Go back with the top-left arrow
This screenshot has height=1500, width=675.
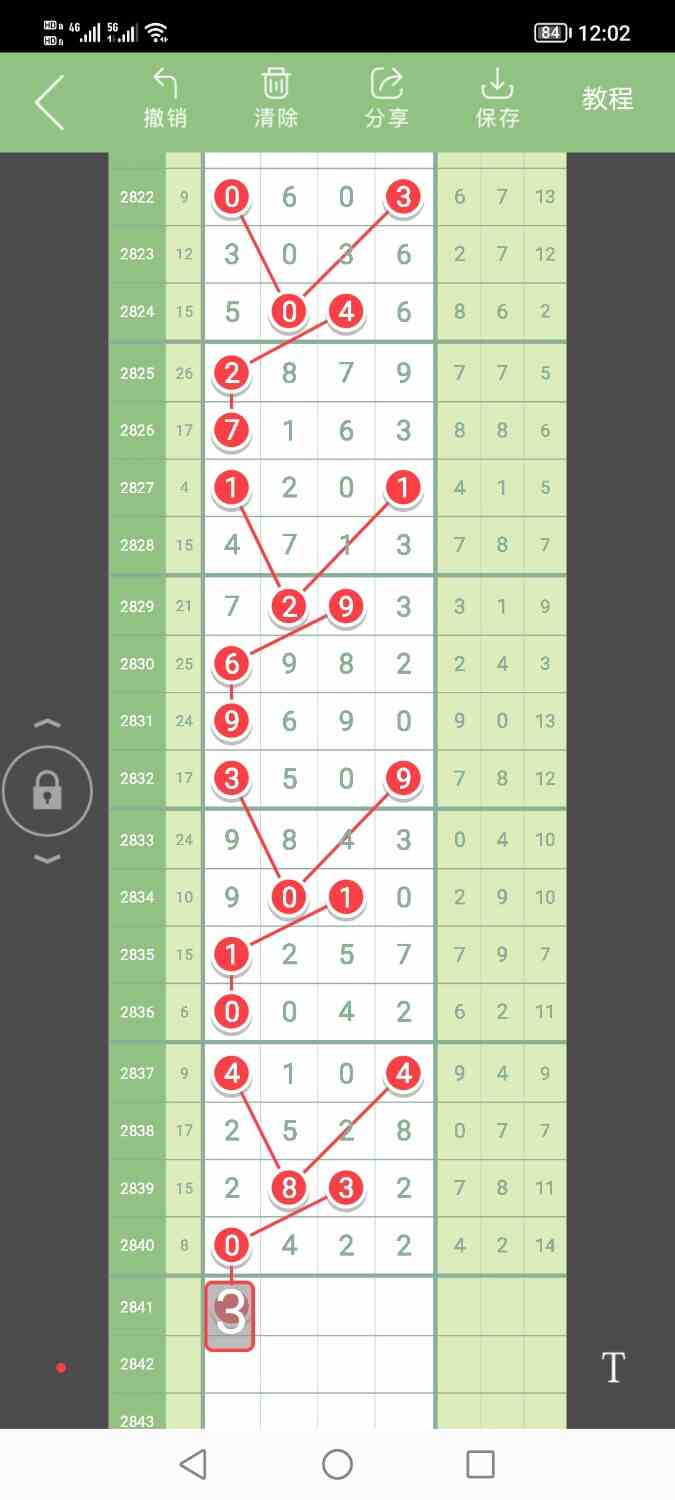point(49,102)
